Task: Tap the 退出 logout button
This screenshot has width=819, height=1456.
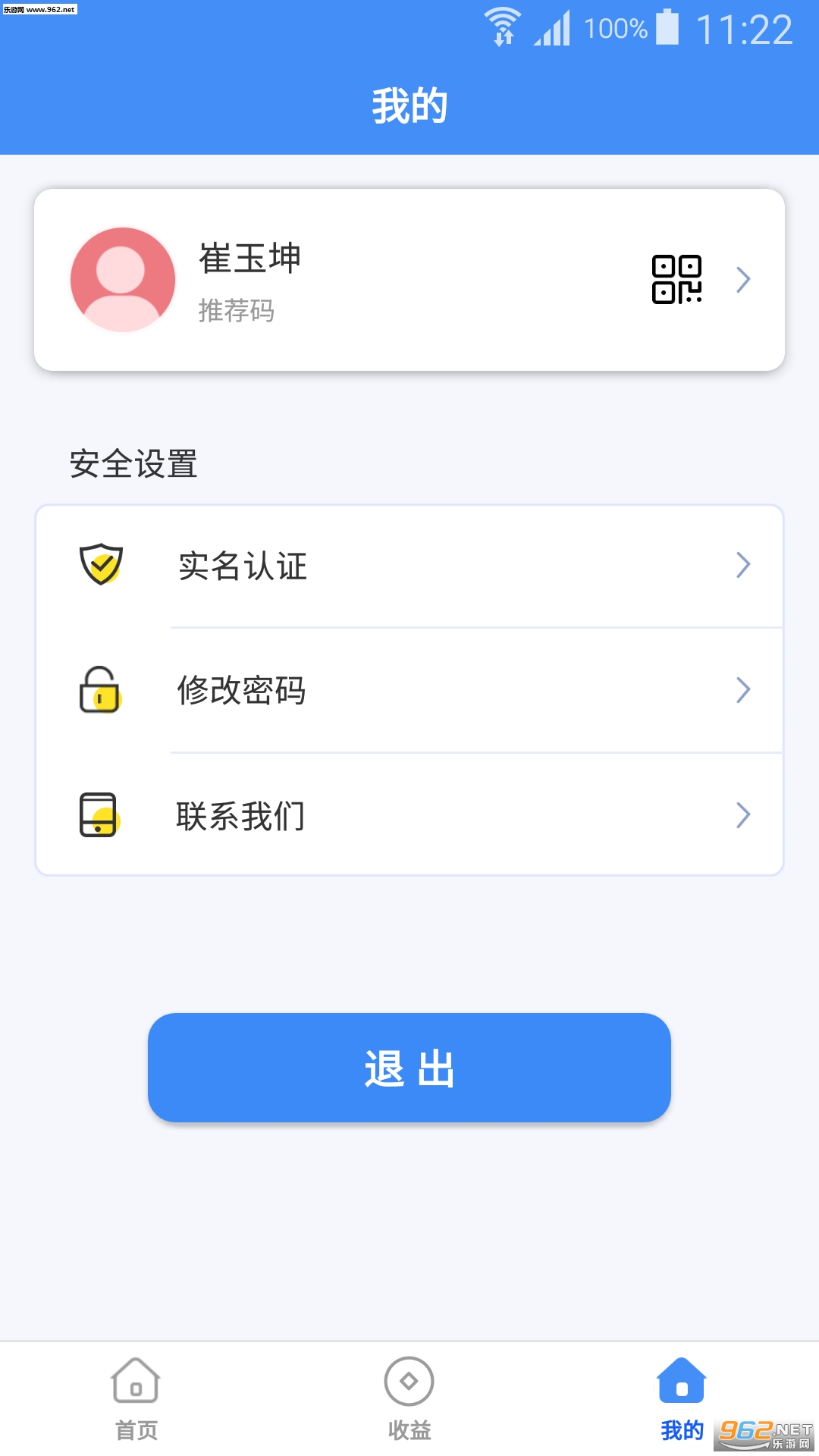Action: (409, 1068)
